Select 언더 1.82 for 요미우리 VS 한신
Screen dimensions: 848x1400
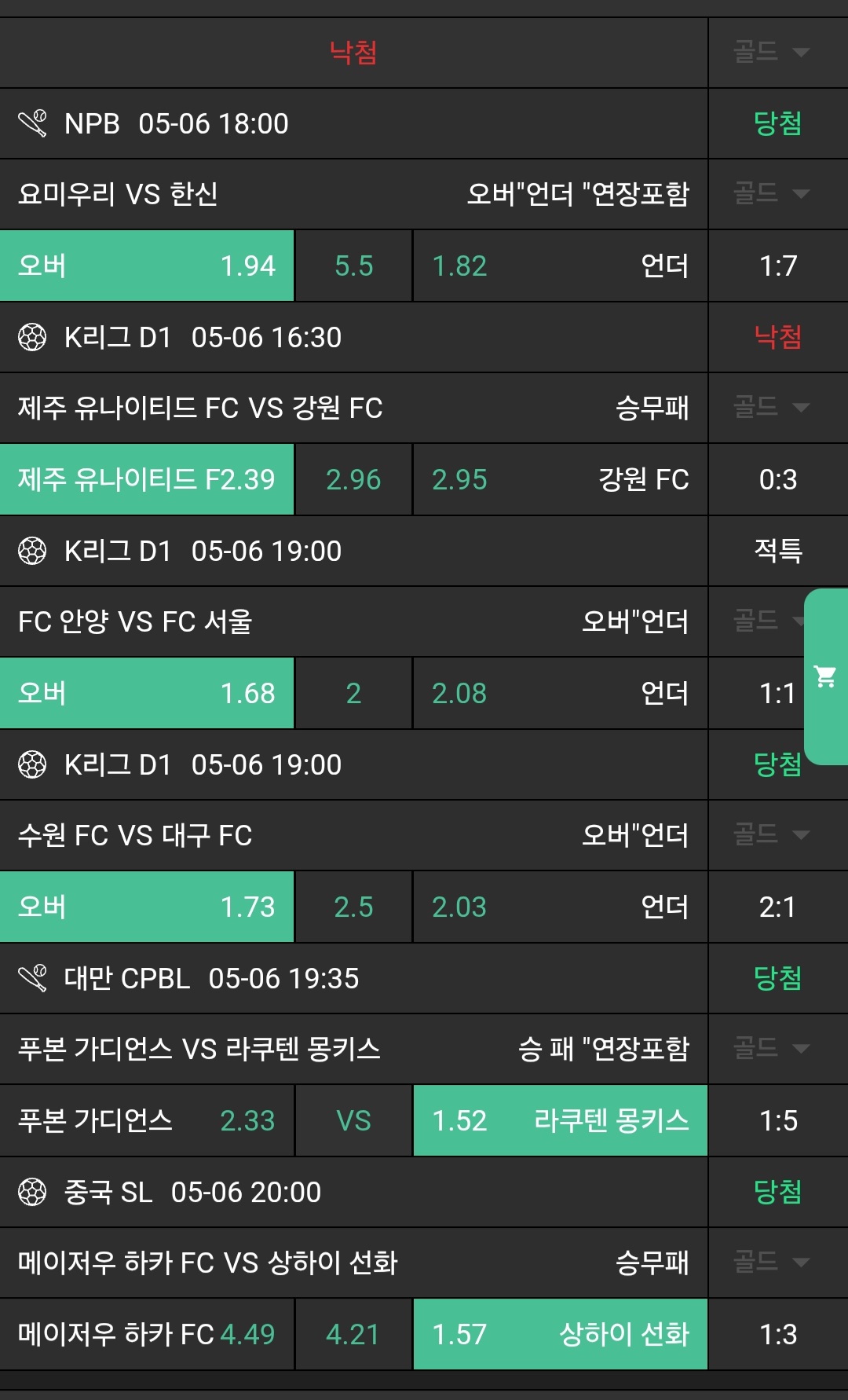[x=560, y=266]
